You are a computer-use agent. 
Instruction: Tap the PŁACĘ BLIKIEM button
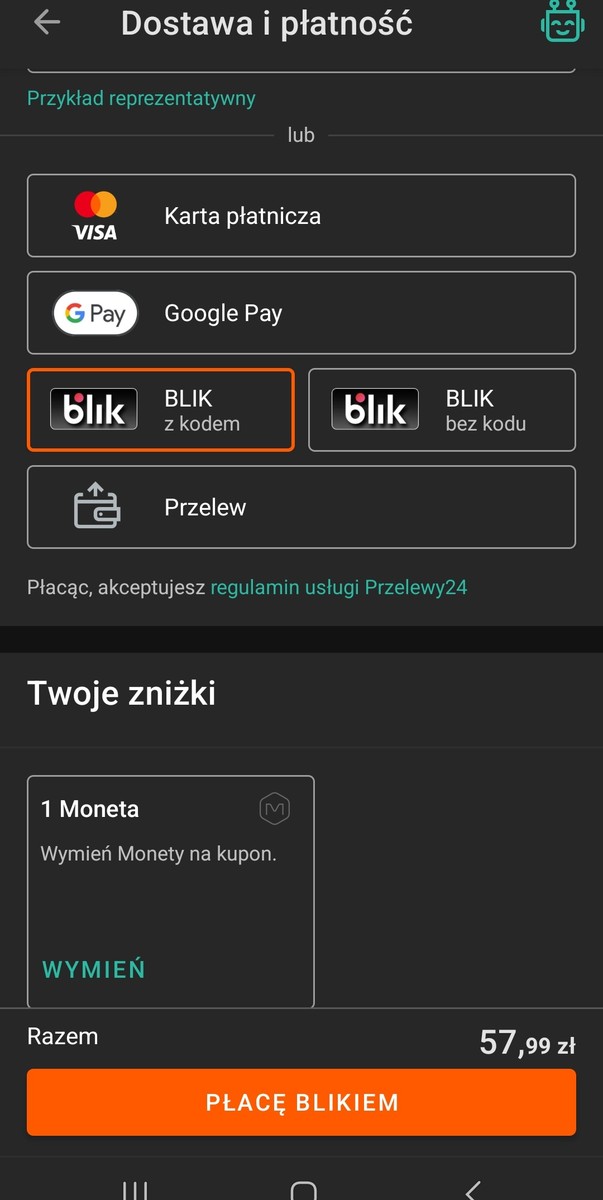[x=301, y=1102]
